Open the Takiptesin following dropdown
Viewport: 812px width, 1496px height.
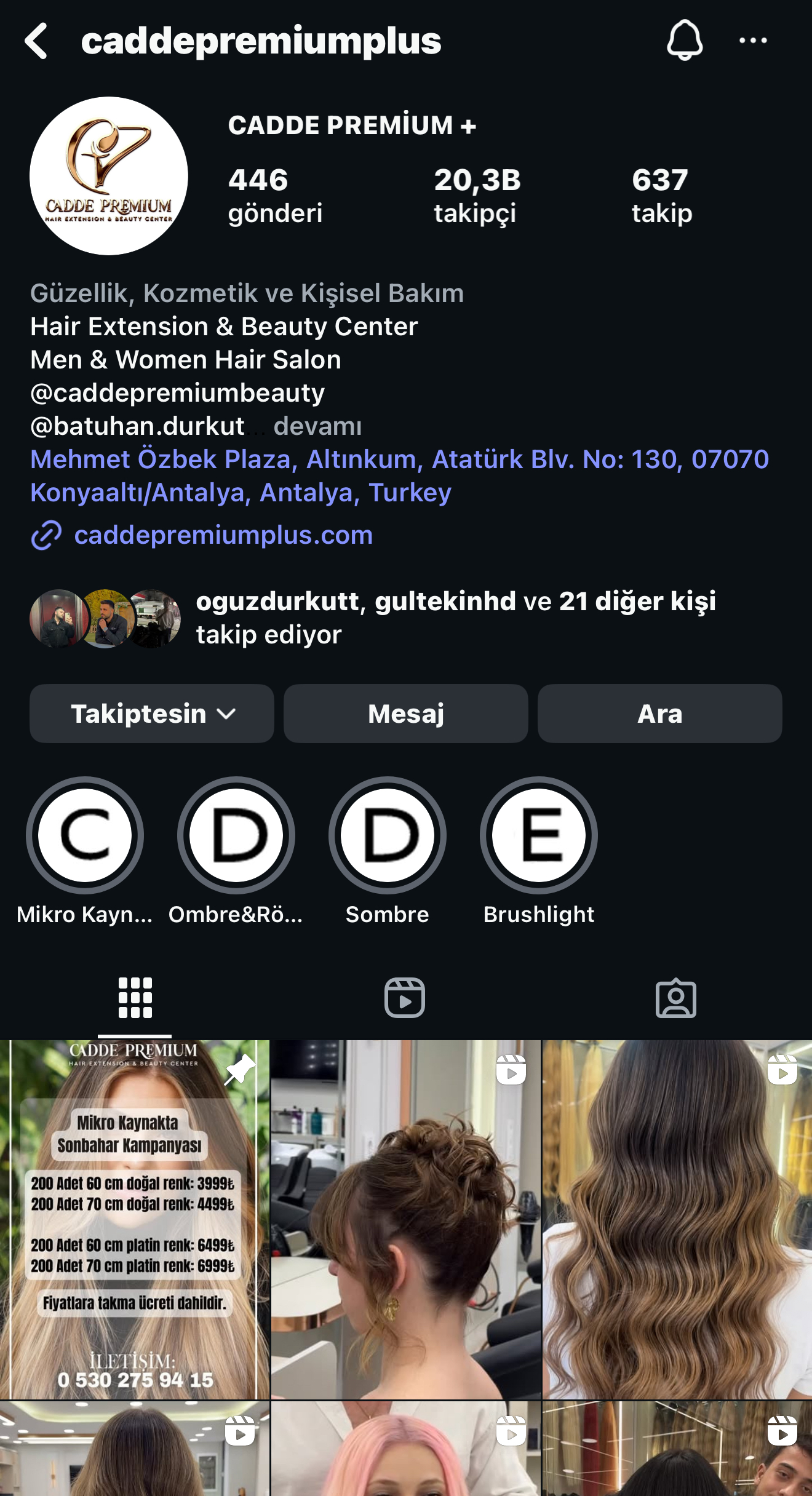click(151, 714)
